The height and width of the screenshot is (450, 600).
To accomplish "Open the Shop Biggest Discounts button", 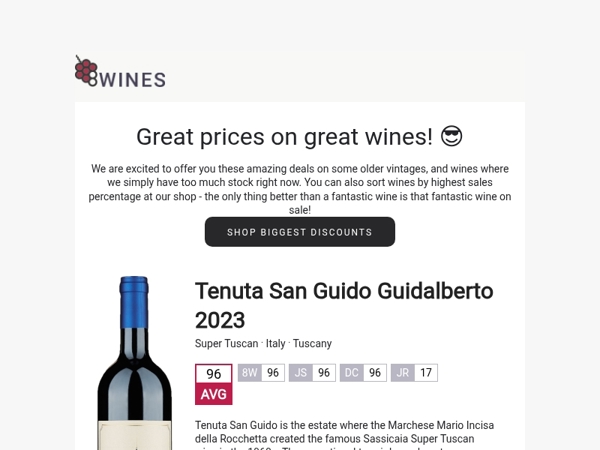I will click(x=299, y=232).
